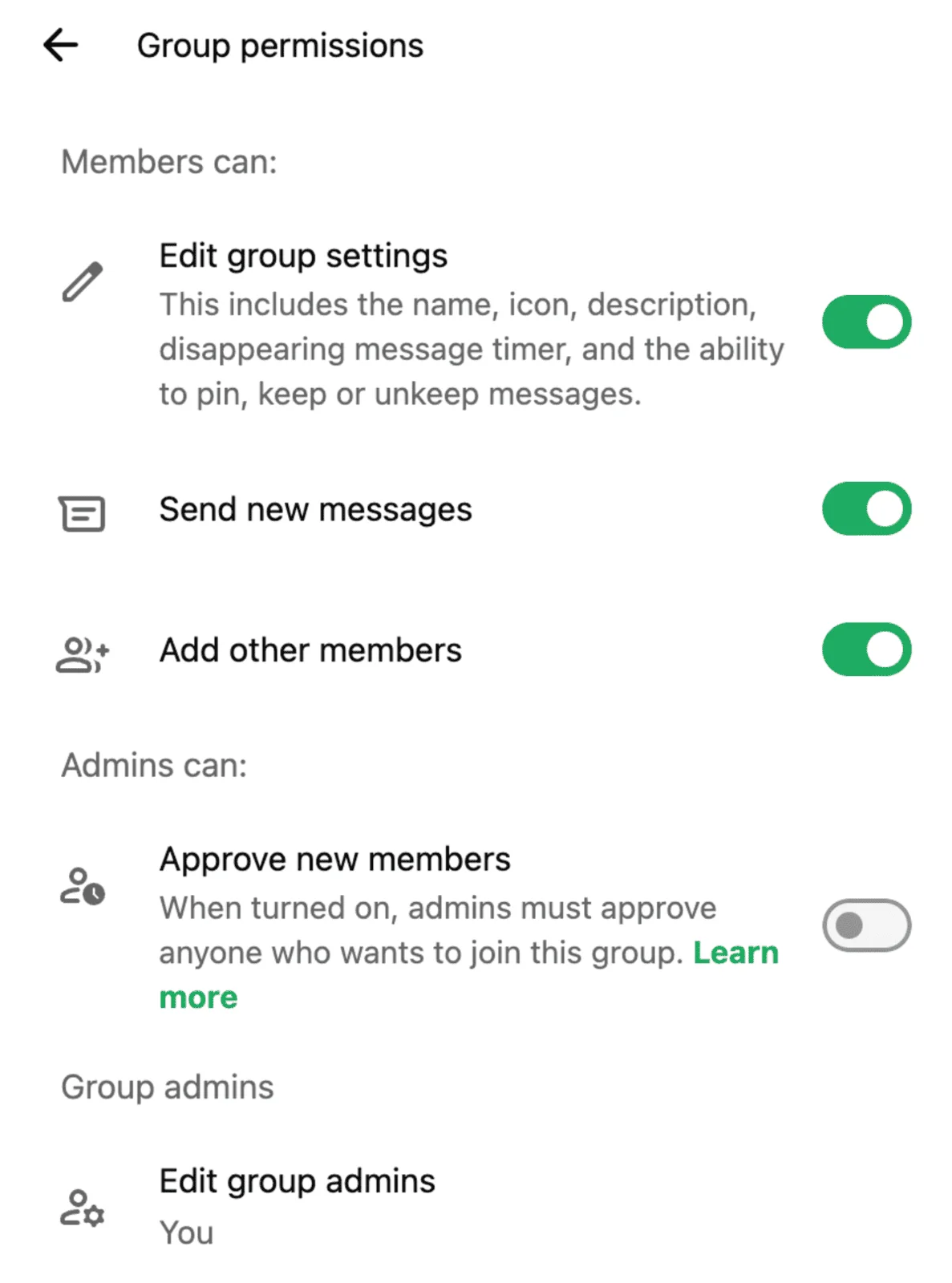Image resolution: width=952 pixels, height=1283 pixels.
Task: Click the back arrow to leave Group permissions
Action: click(x=60, y=45)
